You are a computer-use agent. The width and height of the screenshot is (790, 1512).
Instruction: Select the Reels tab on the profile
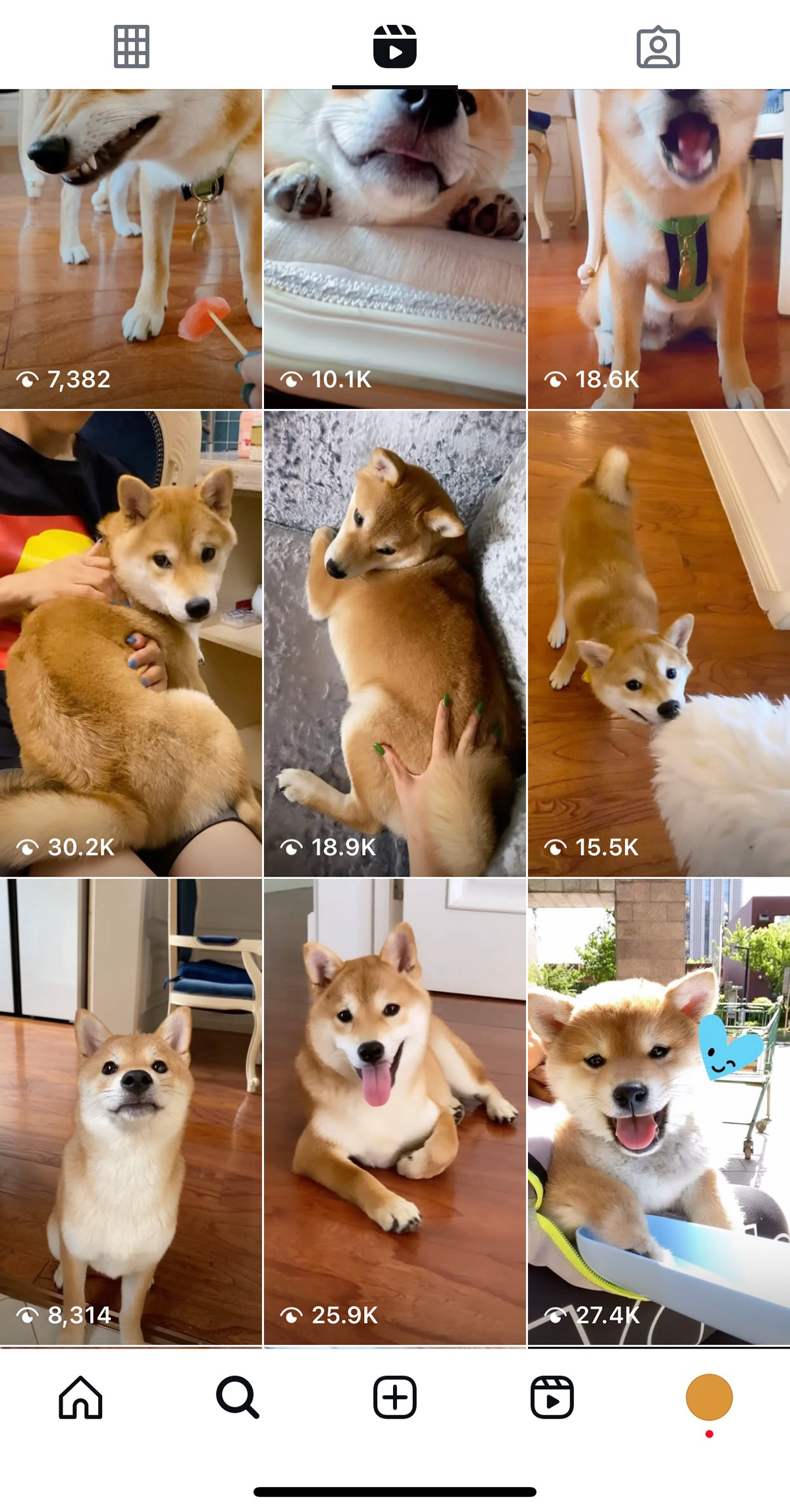coord(394,47)
